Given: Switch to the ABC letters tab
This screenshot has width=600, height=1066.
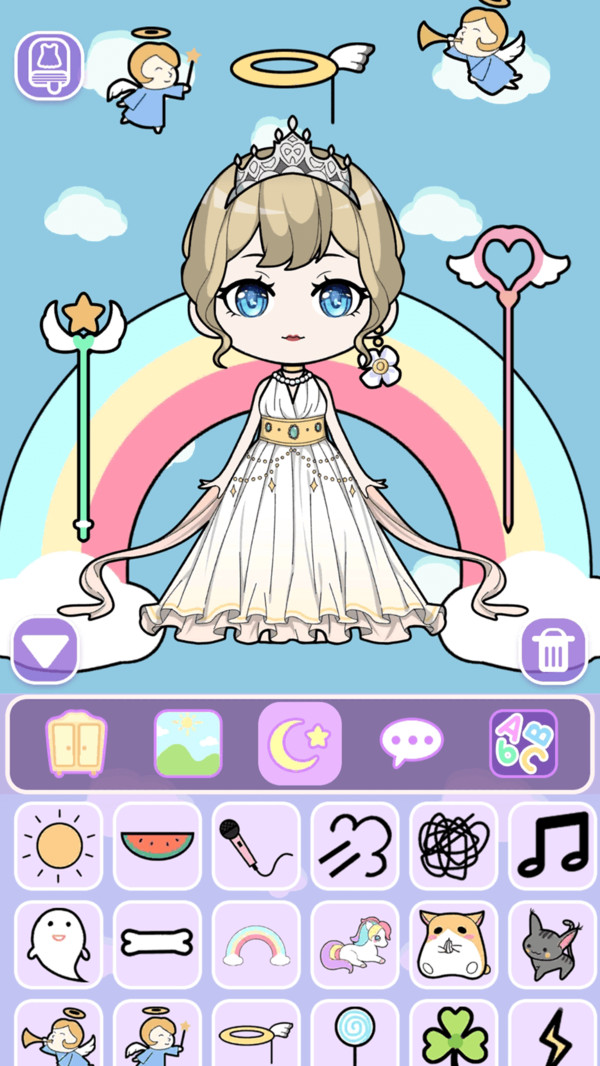Looking at the screenshot, I should (x=522, y=744).
